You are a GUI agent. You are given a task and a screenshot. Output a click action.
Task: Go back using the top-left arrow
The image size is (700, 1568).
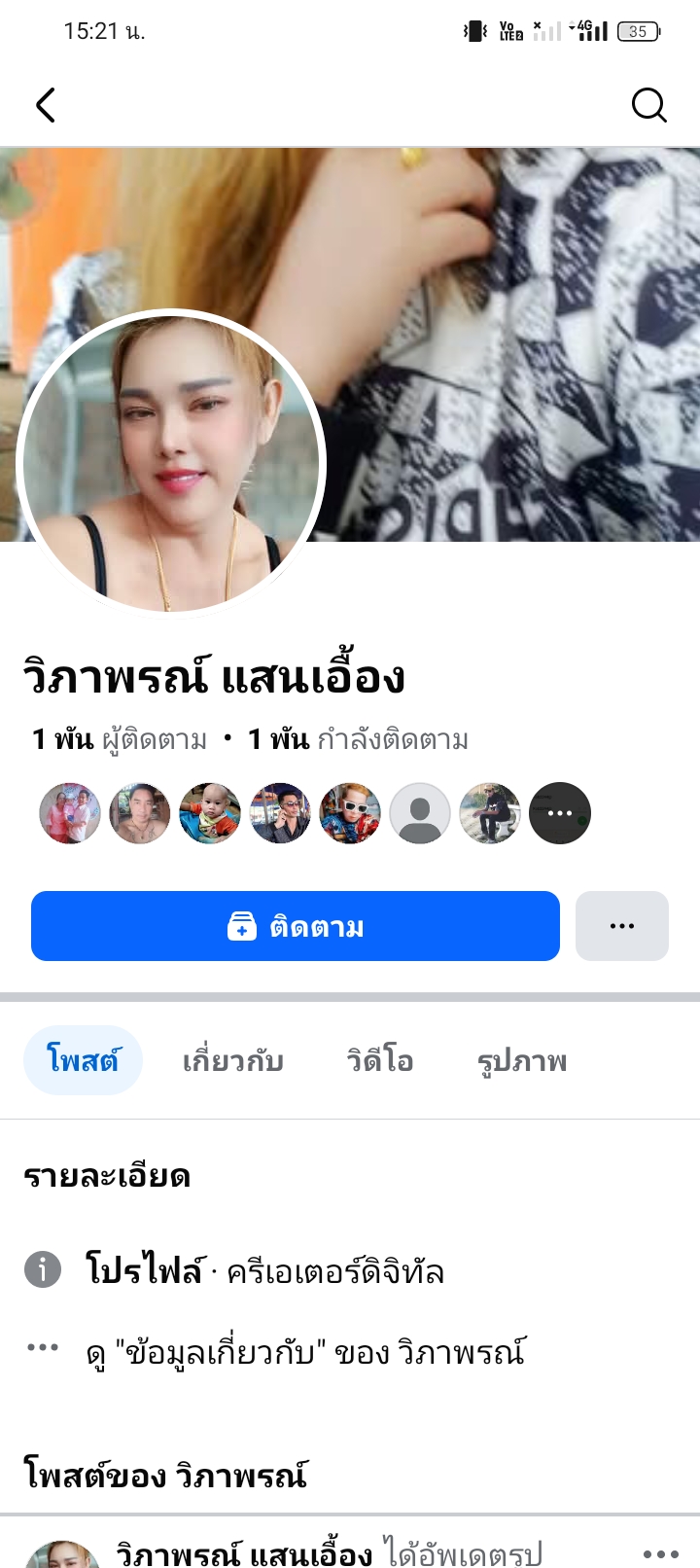[46, 105]
